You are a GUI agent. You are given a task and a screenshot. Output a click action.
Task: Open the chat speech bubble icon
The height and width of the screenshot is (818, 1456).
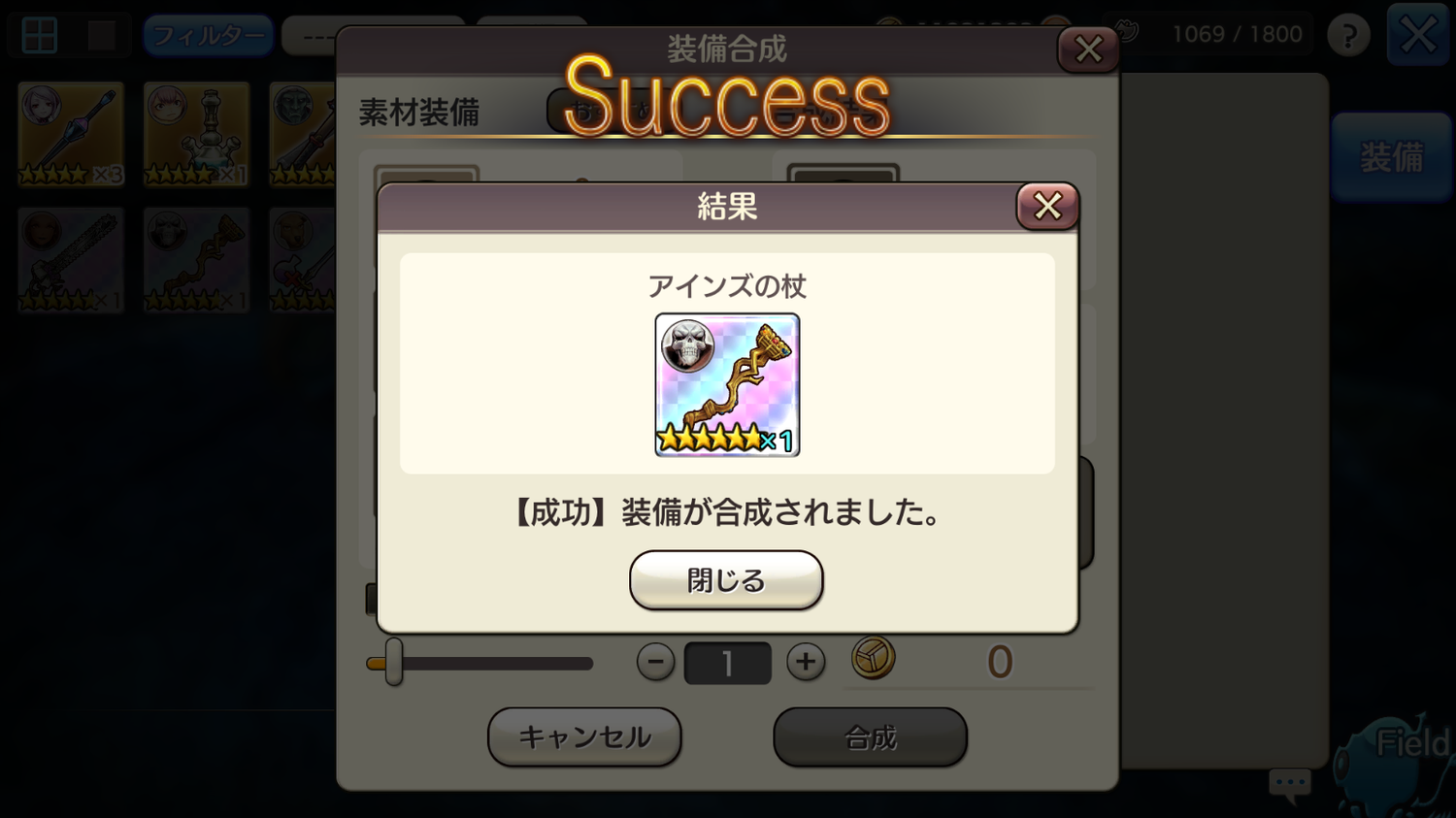click(1290, 784)
